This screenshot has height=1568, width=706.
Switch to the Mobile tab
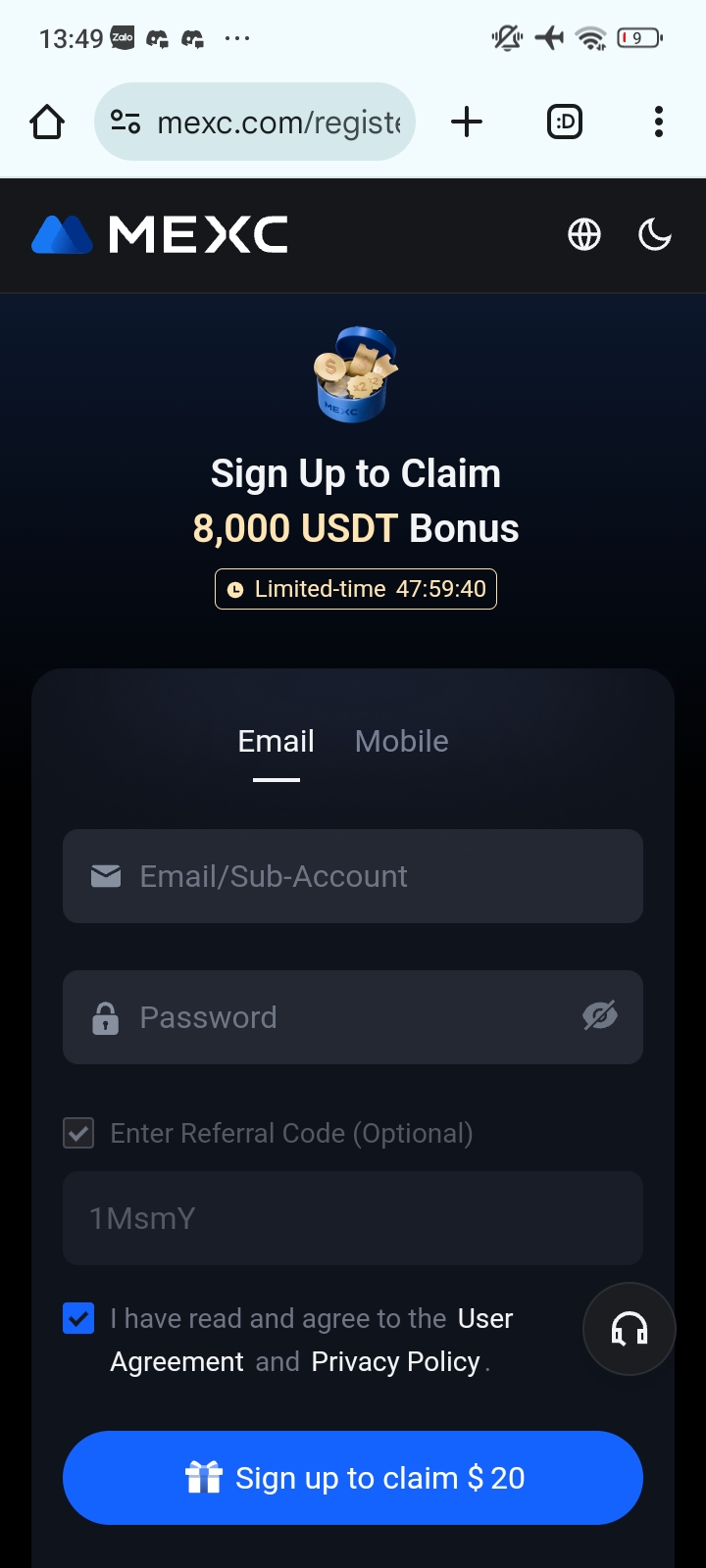coord(401,742)
